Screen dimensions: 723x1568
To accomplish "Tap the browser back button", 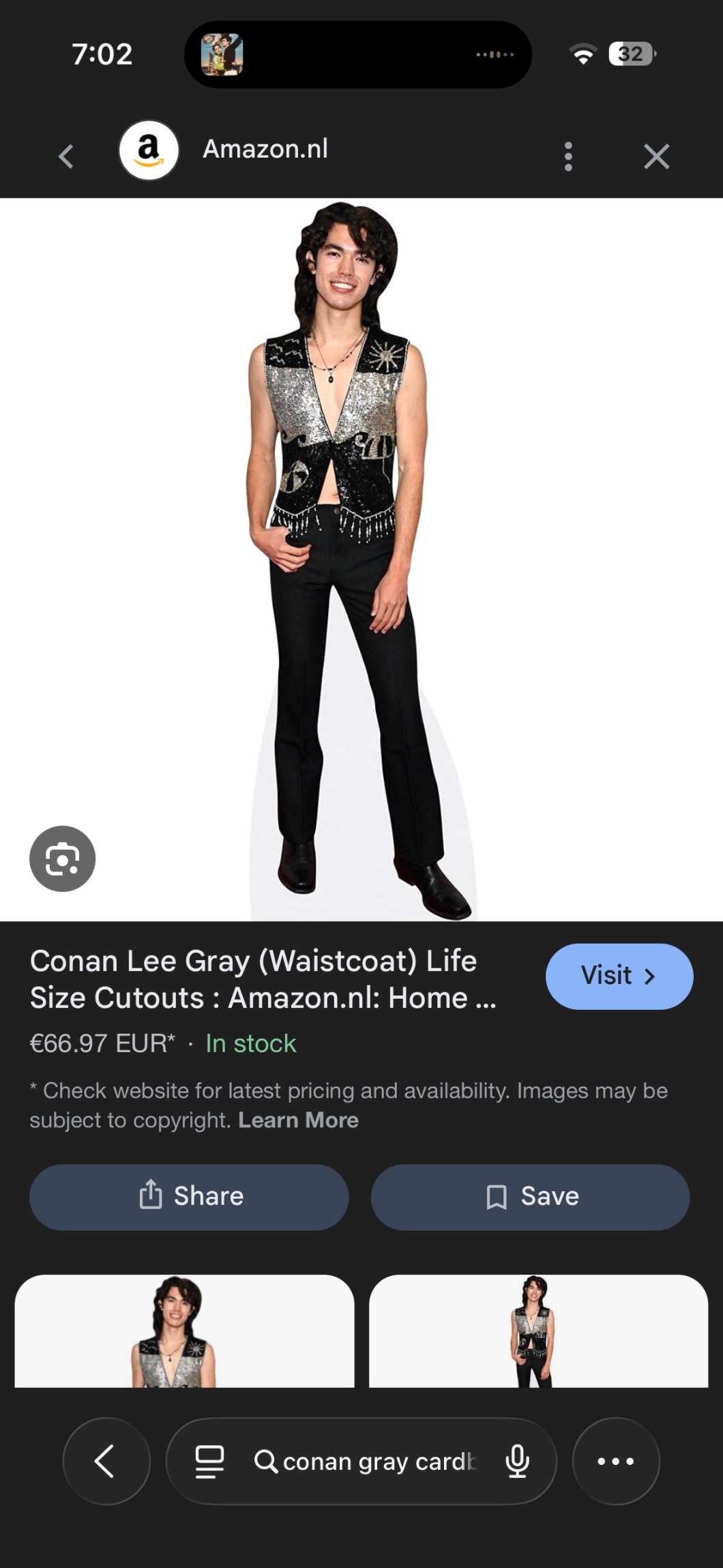I will tap(106, 1461).
